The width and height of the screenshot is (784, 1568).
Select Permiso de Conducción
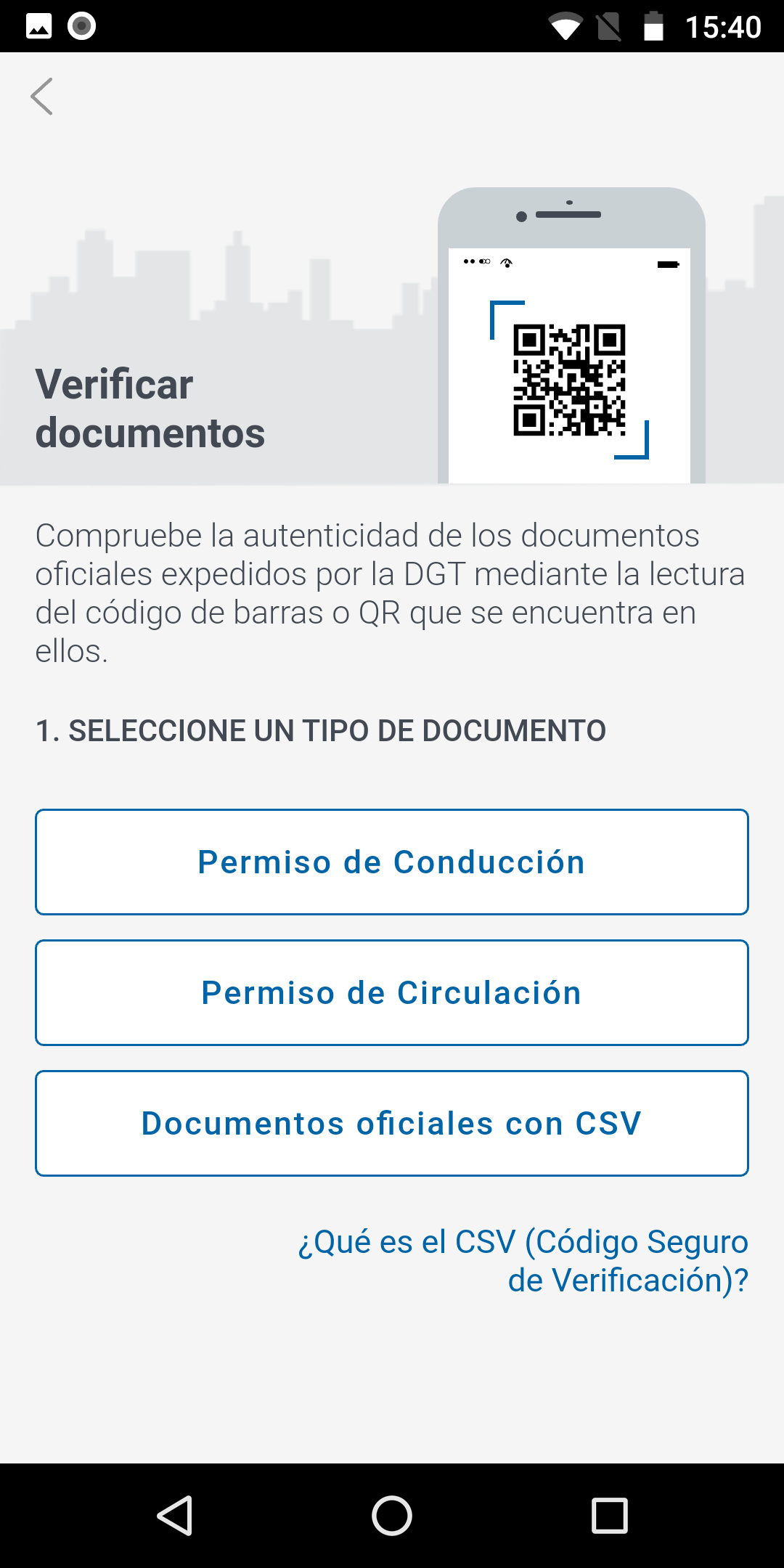[x=392, y=862]
